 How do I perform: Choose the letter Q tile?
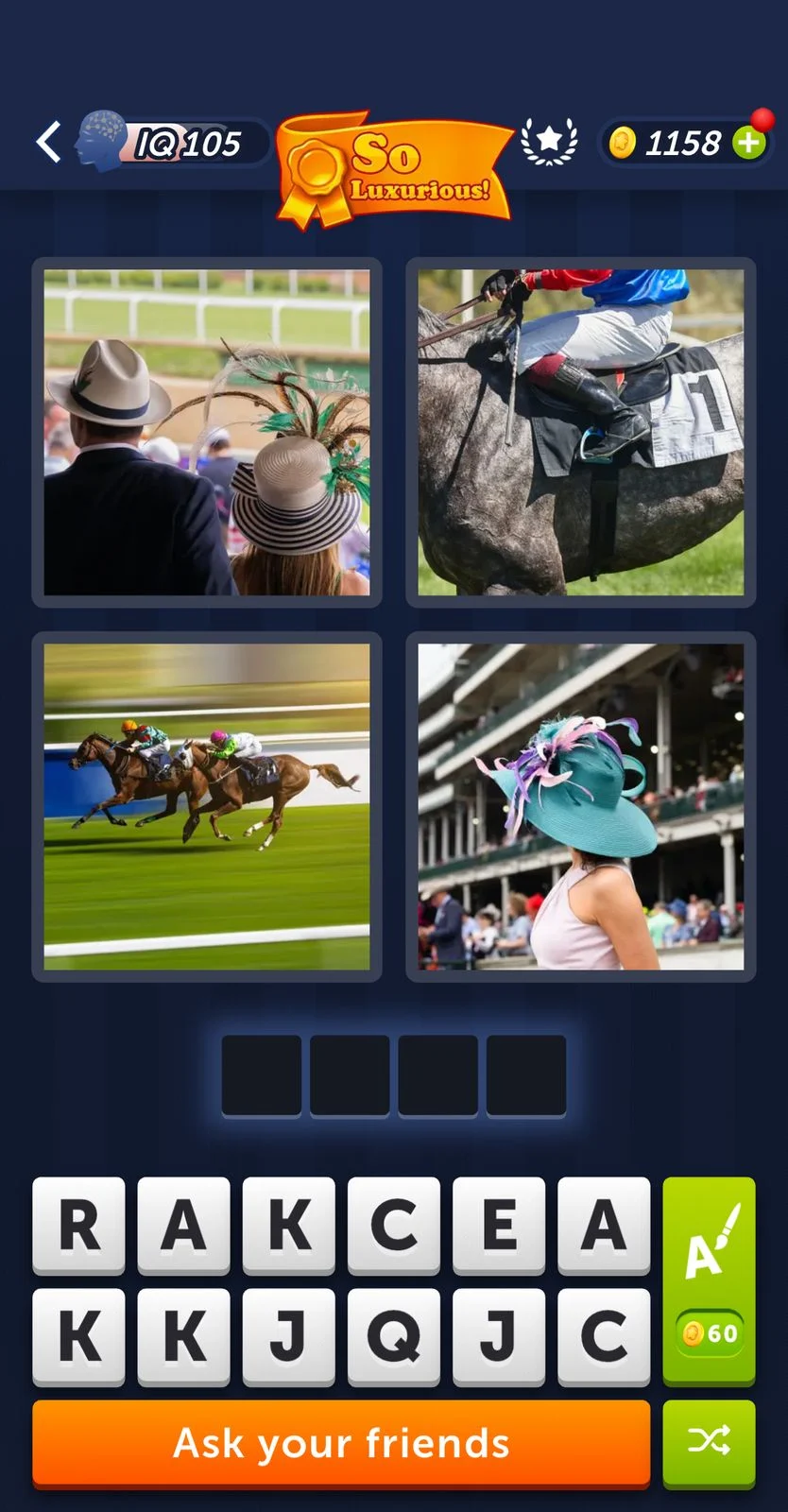393,1336
